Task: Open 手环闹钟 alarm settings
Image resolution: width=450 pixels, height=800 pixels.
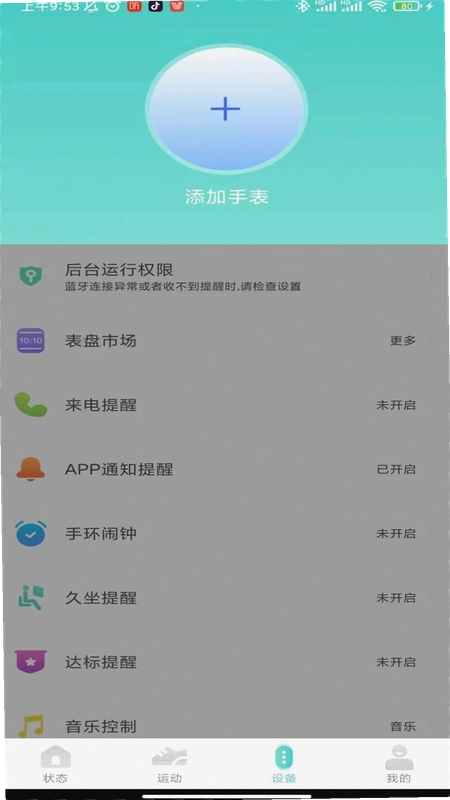Action: (225, 533)
